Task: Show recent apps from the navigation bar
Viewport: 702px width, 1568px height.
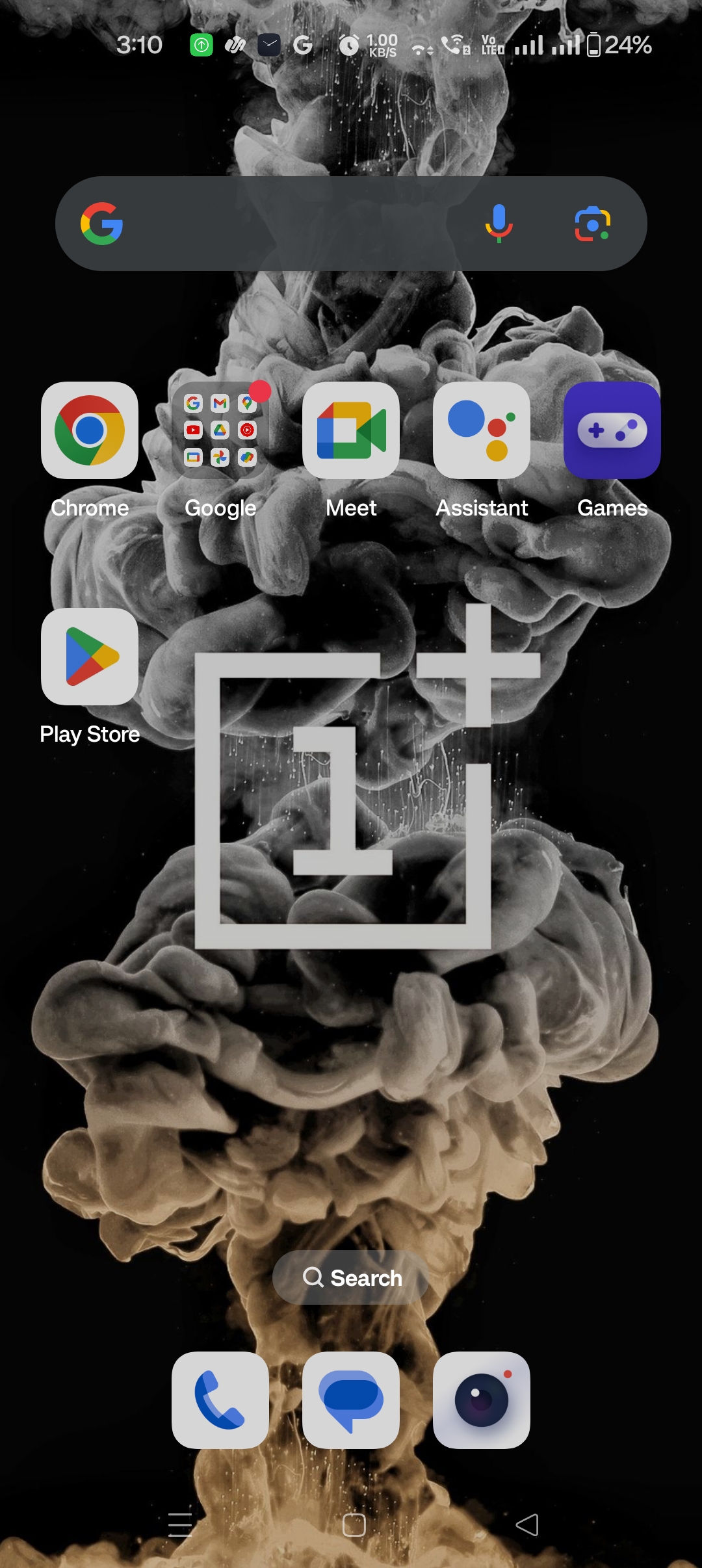Action: coord(180,1524)
